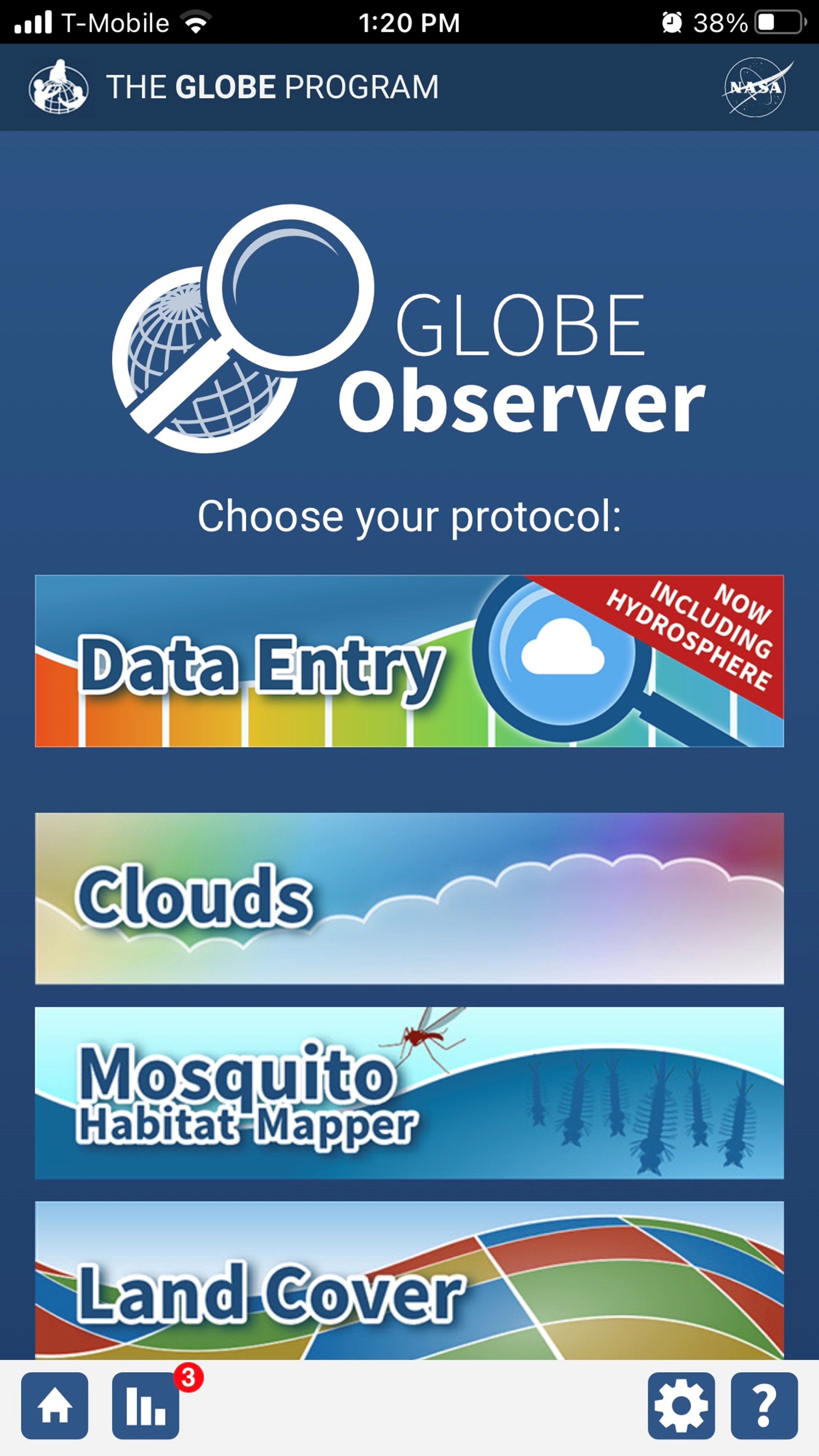Image resolution: width=819 pixels, height=1456 pixels.
Task: Select the Clouds protocol
Action: [409, 898]
